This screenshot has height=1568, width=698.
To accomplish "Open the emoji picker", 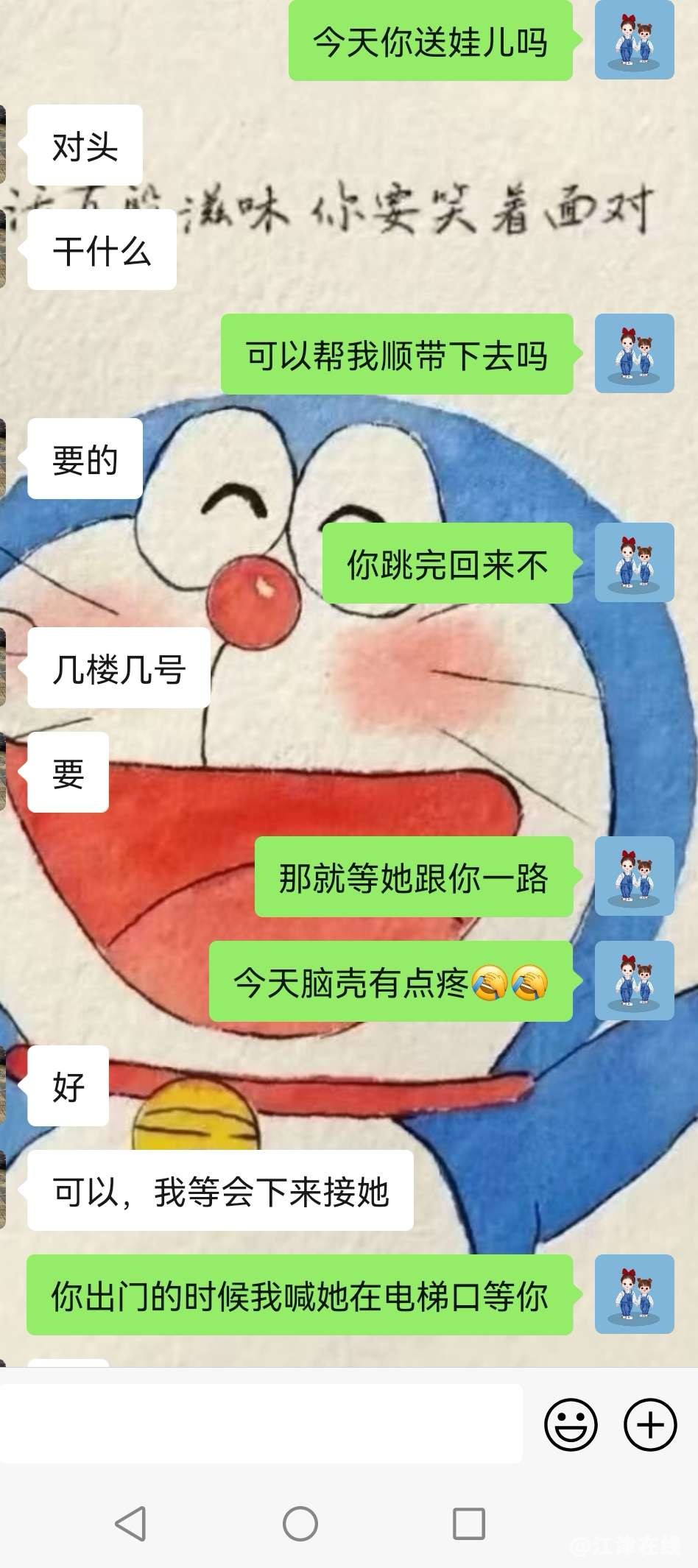I will point(571,1424).
